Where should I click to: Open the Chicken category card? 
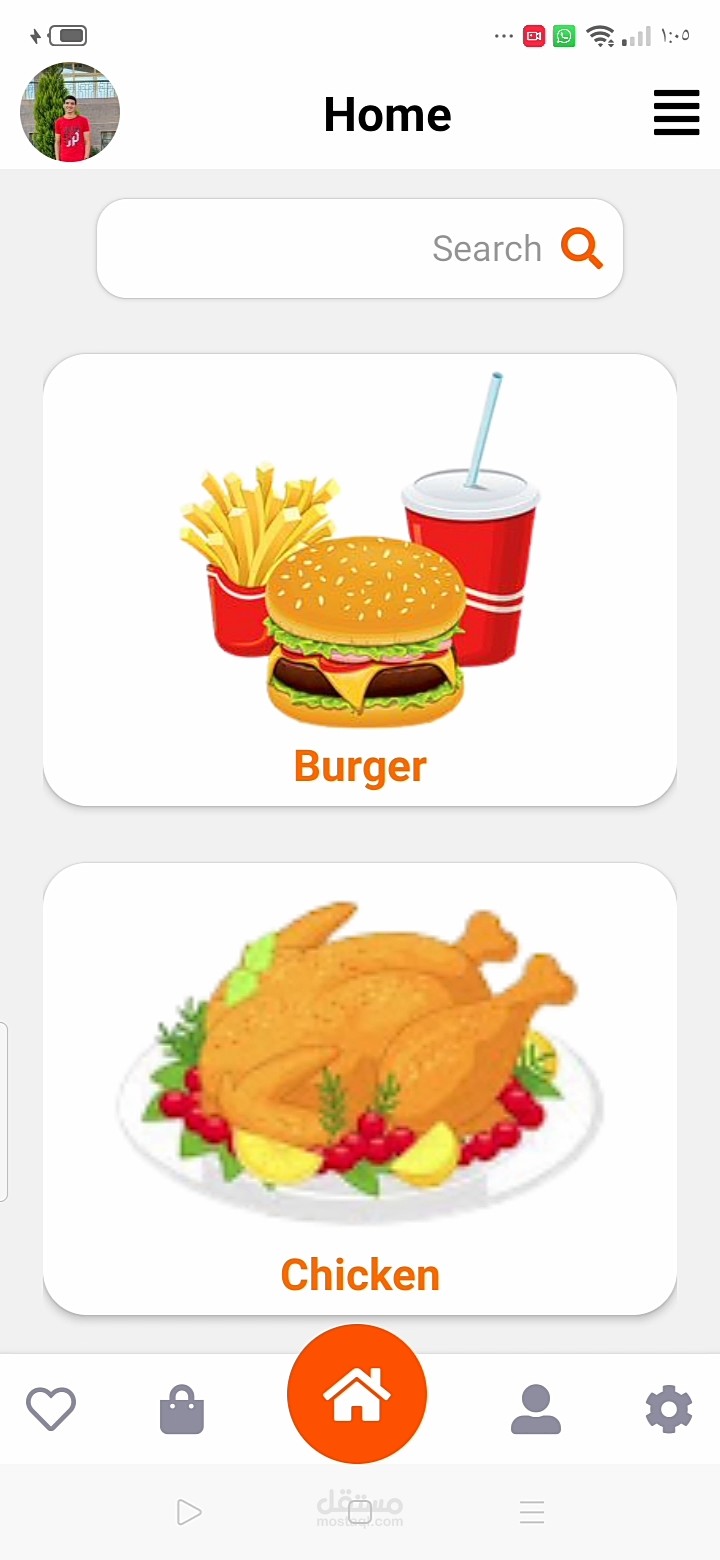tap(360, 1088)
